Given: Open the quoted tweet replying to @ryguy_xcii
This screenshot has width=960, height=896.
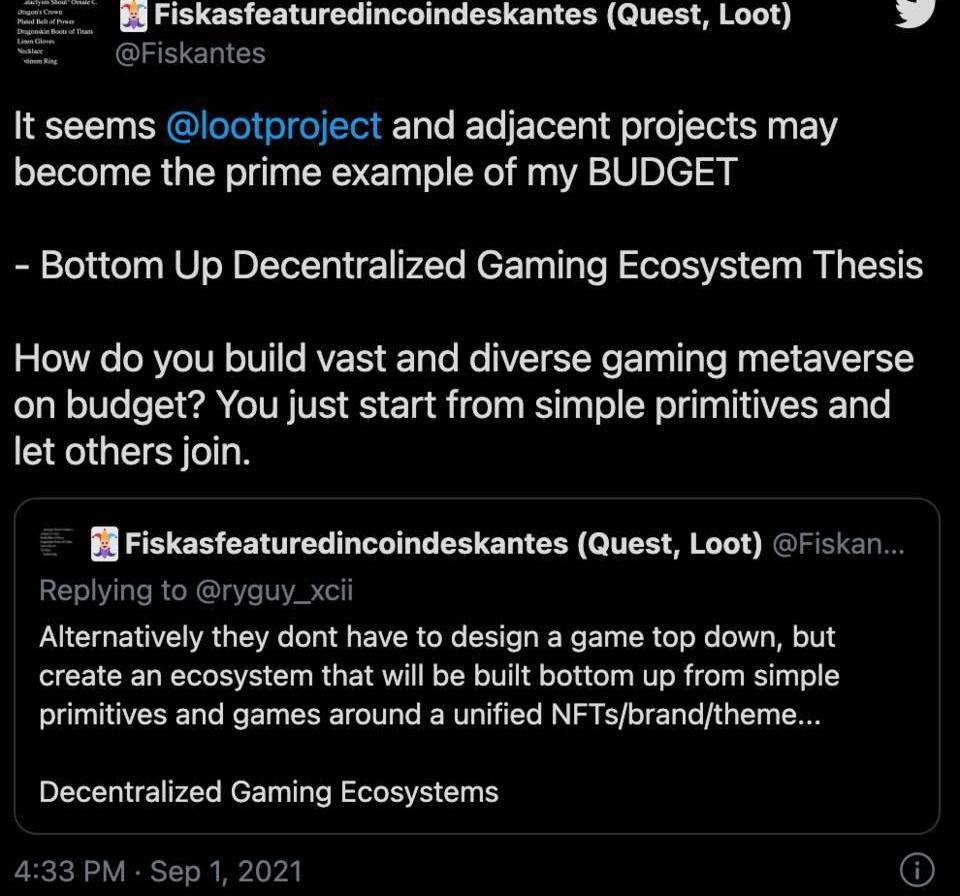Looking at the screenshot, I should click(476, 666).
